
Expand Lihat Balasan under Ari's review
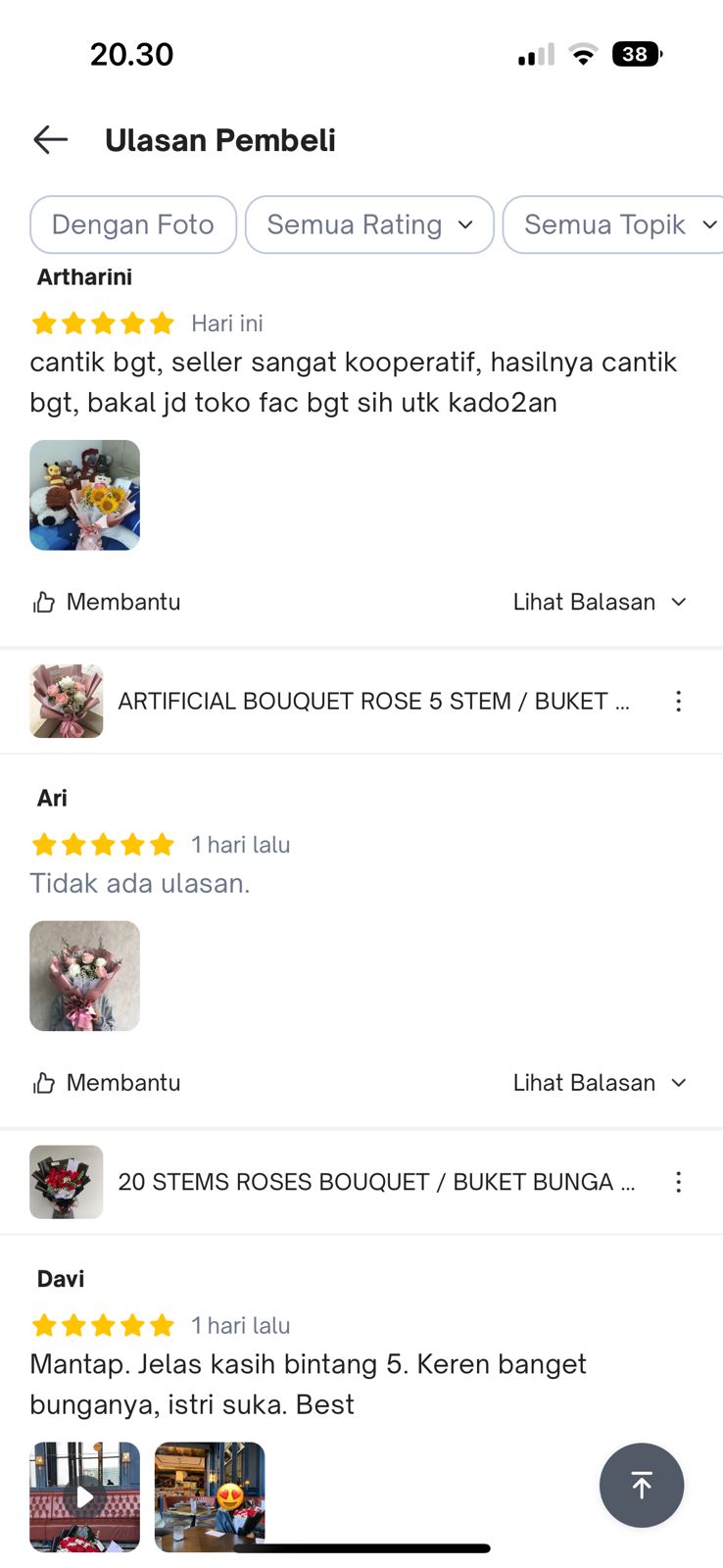pyautogui.click(x=600, y=1083)
